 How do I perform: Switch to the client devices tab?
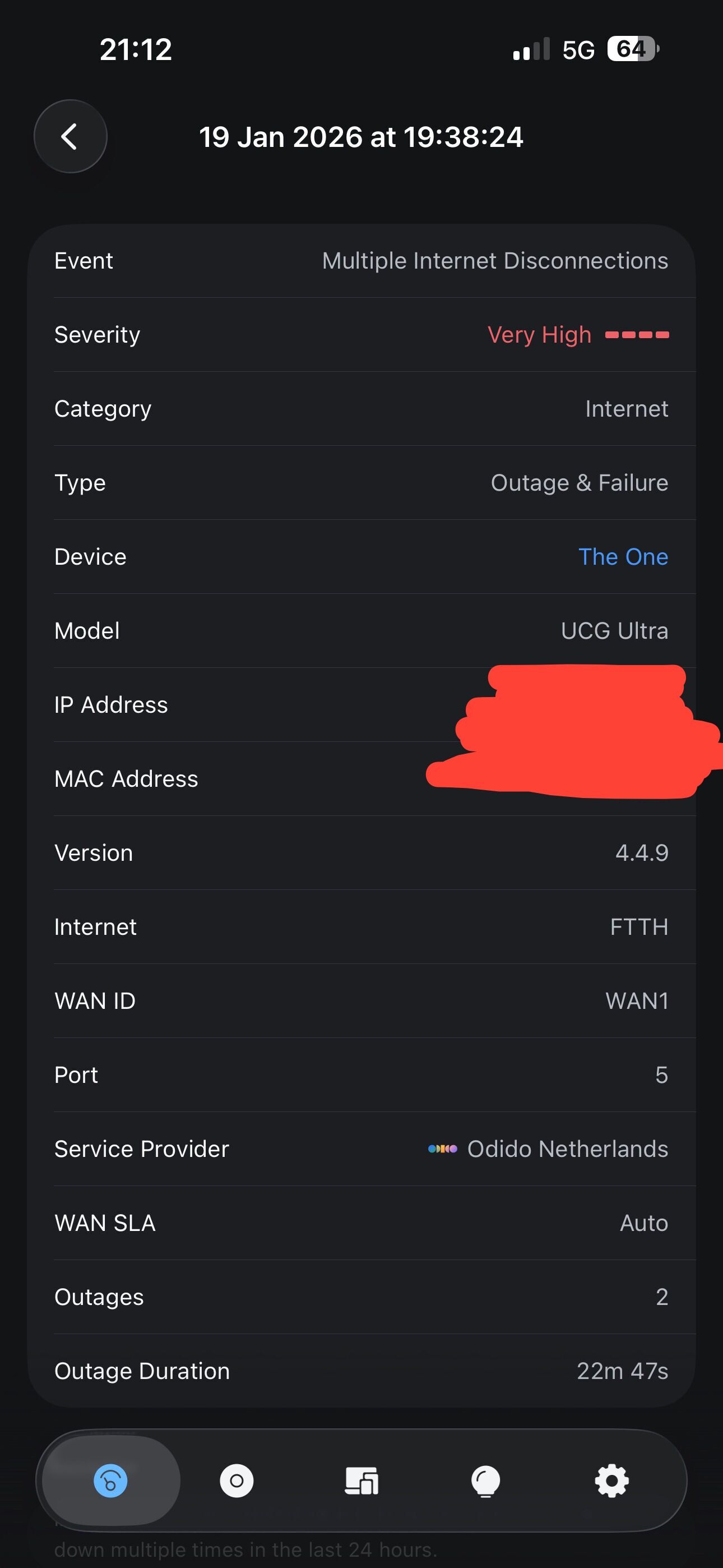point(362,1481)
